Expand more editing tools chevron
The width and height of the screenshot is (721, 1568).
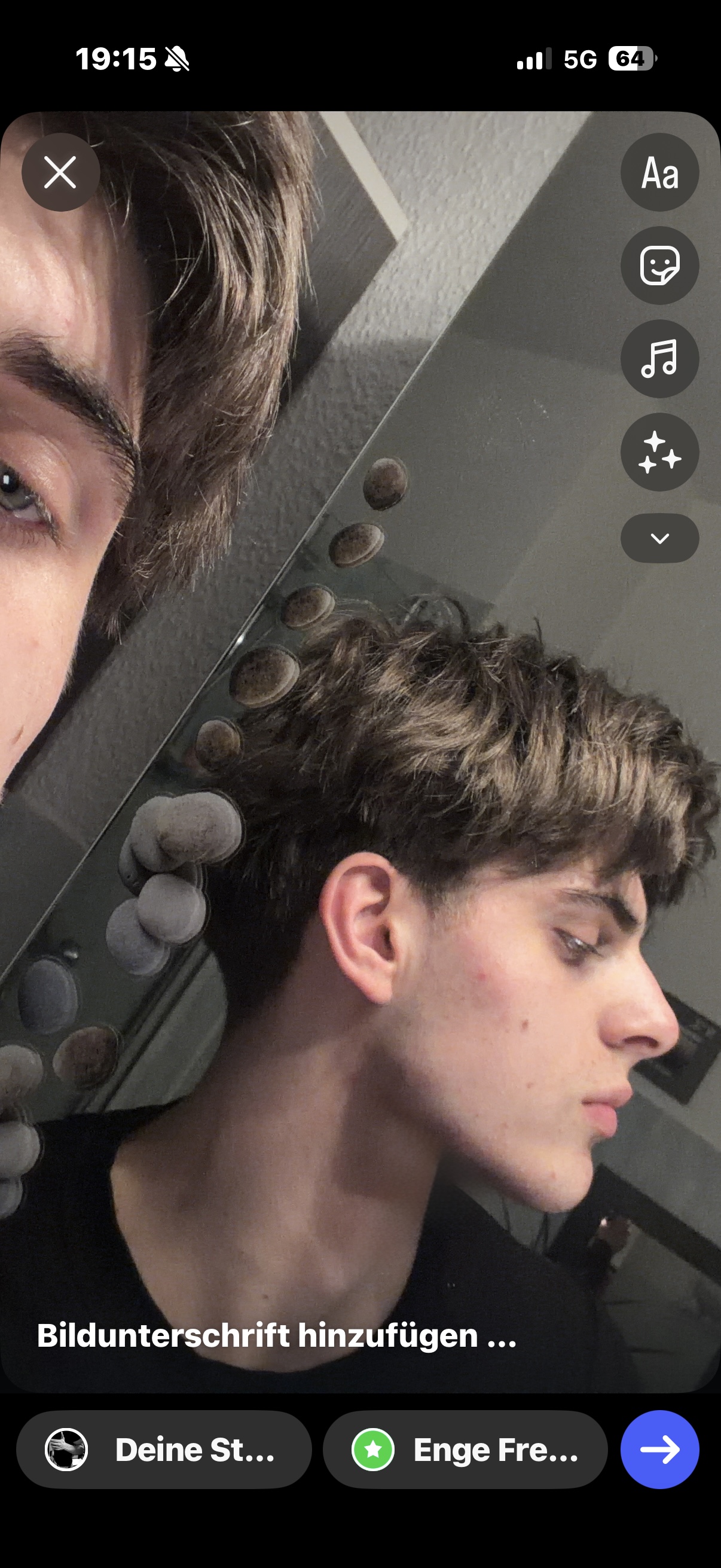point(659,538)
